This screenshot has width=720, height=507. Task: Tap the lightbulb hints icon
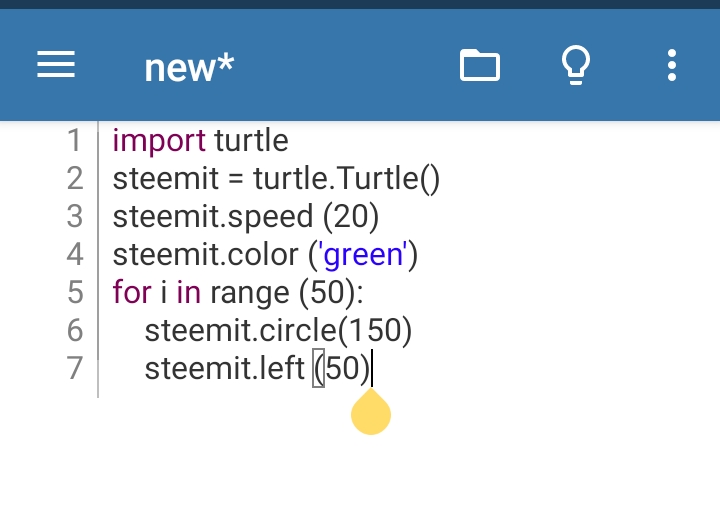(576, 65)
